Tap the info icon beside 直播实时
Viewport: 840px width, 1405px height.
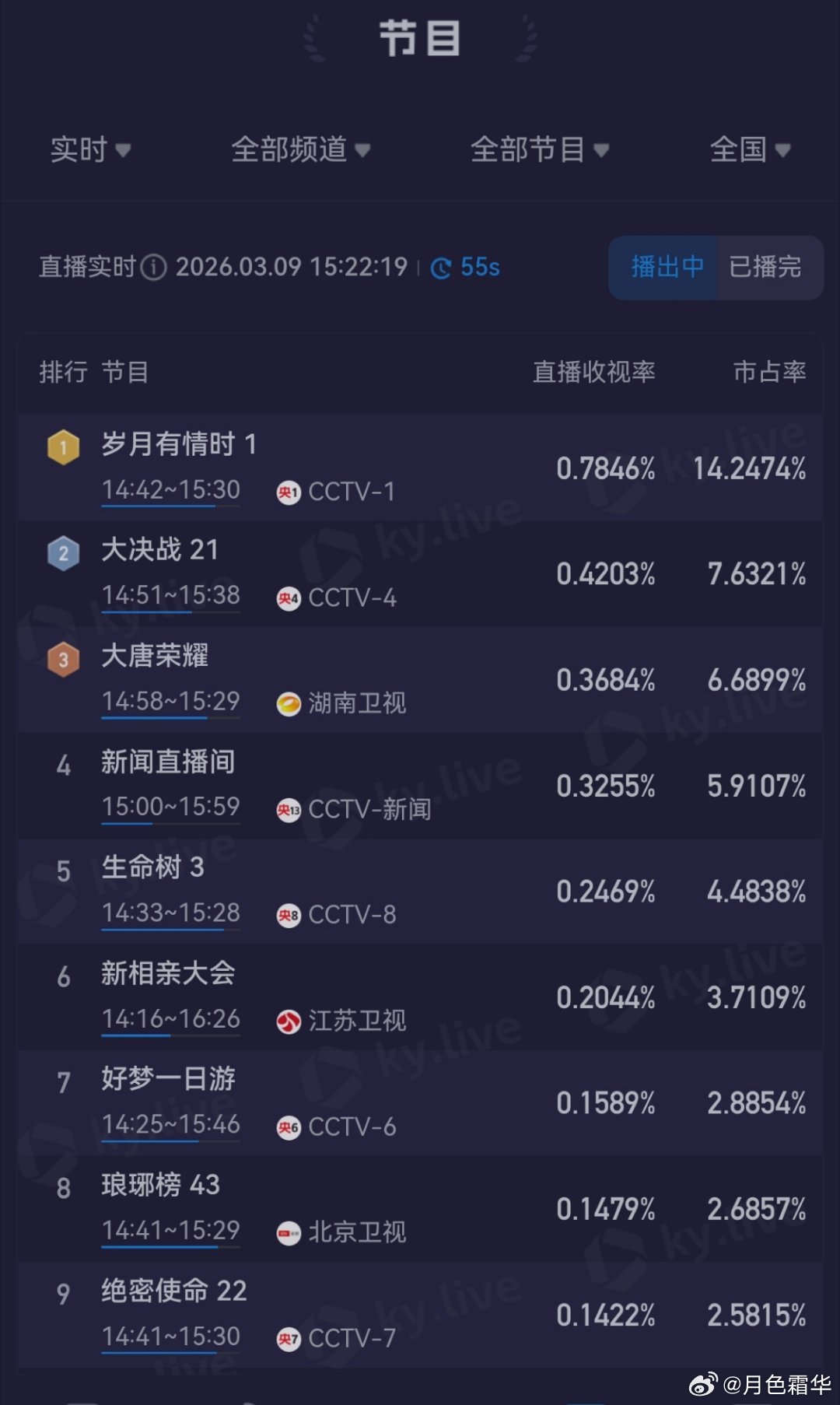(x=155, y=268)
